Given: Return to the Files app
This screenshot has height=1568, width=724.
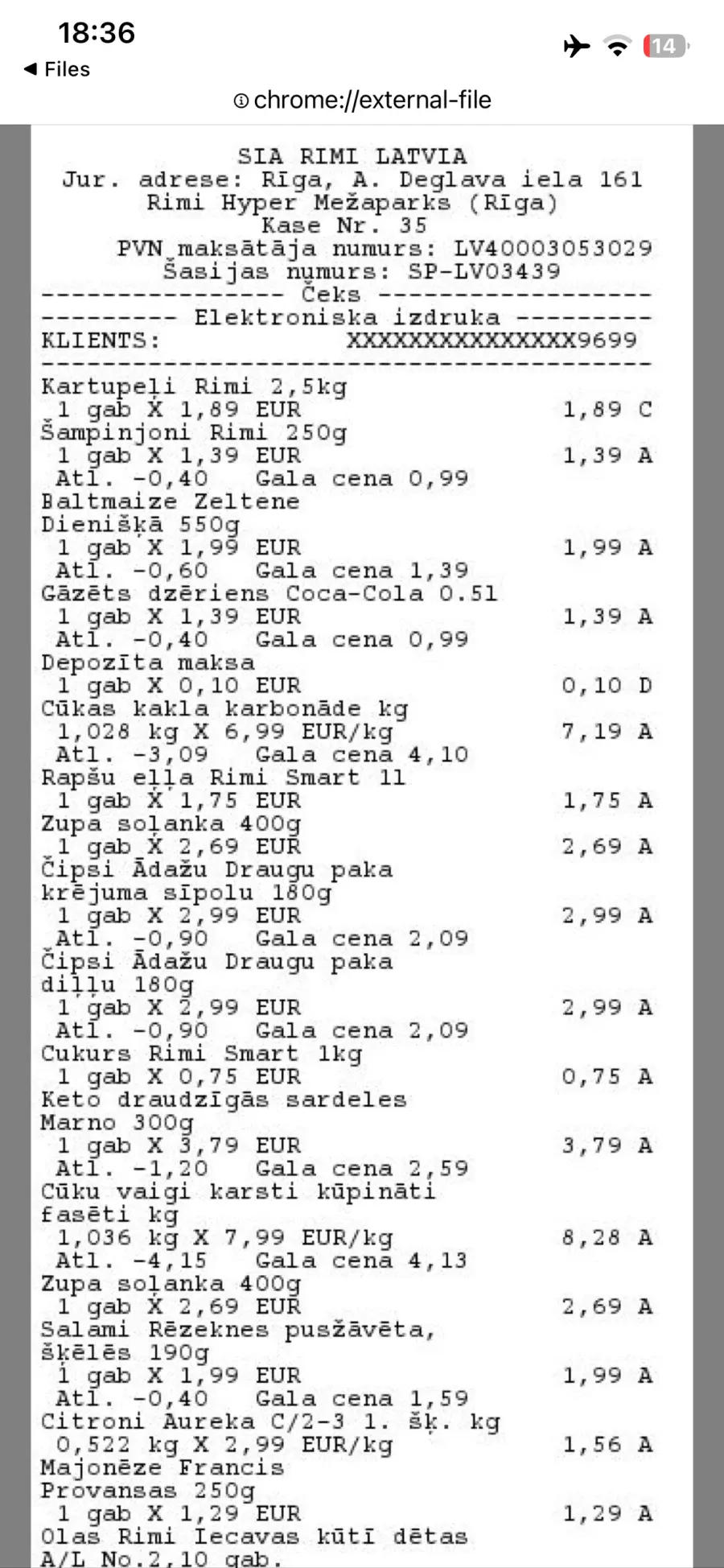Looking at the screenshot, I should click(x=56, y=69).
